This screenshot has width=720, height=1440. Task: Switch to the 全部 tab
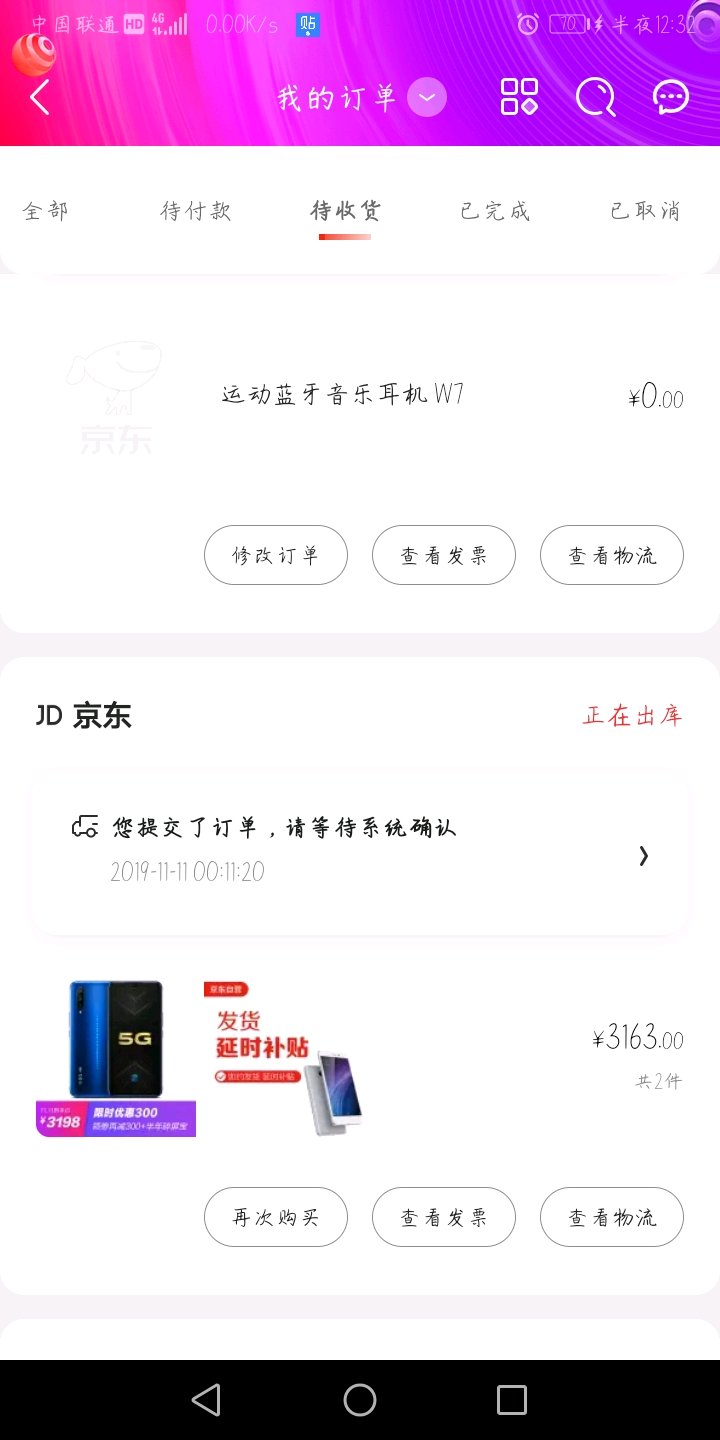pos(46,211)
